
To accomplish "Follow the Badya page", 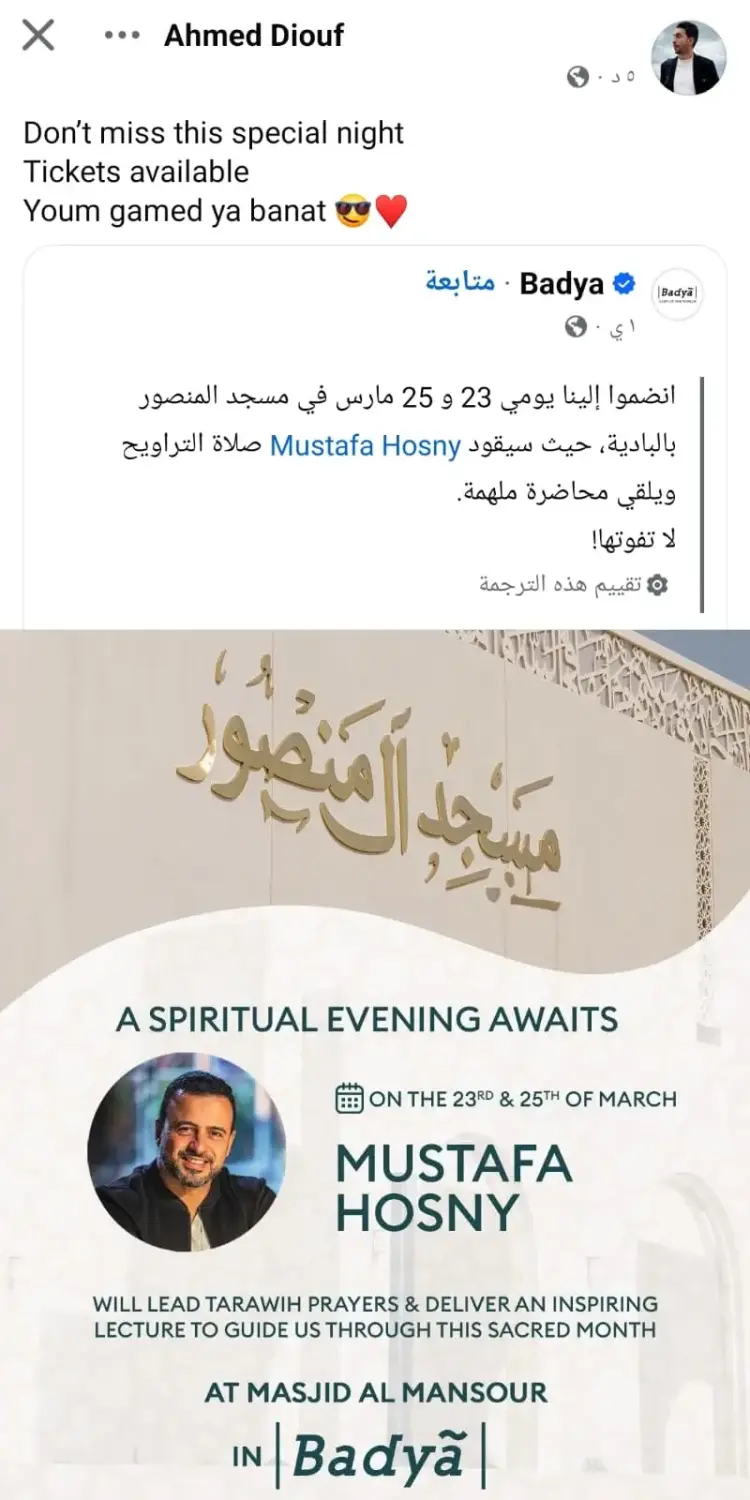I will pyautogui.click(x=459, y=284).
